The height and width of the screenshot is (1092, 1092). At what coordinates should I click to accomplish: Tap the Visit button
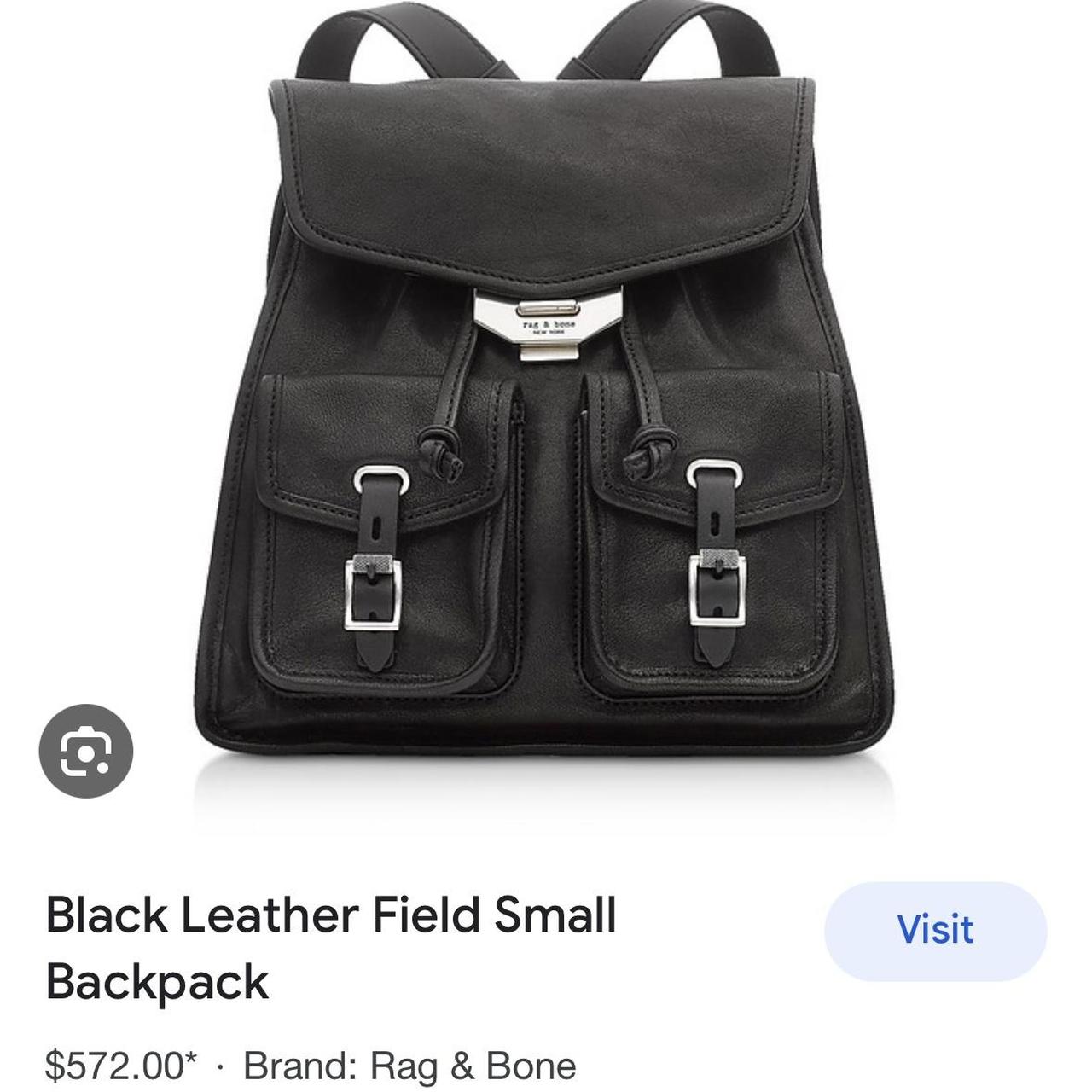[935, 931]
